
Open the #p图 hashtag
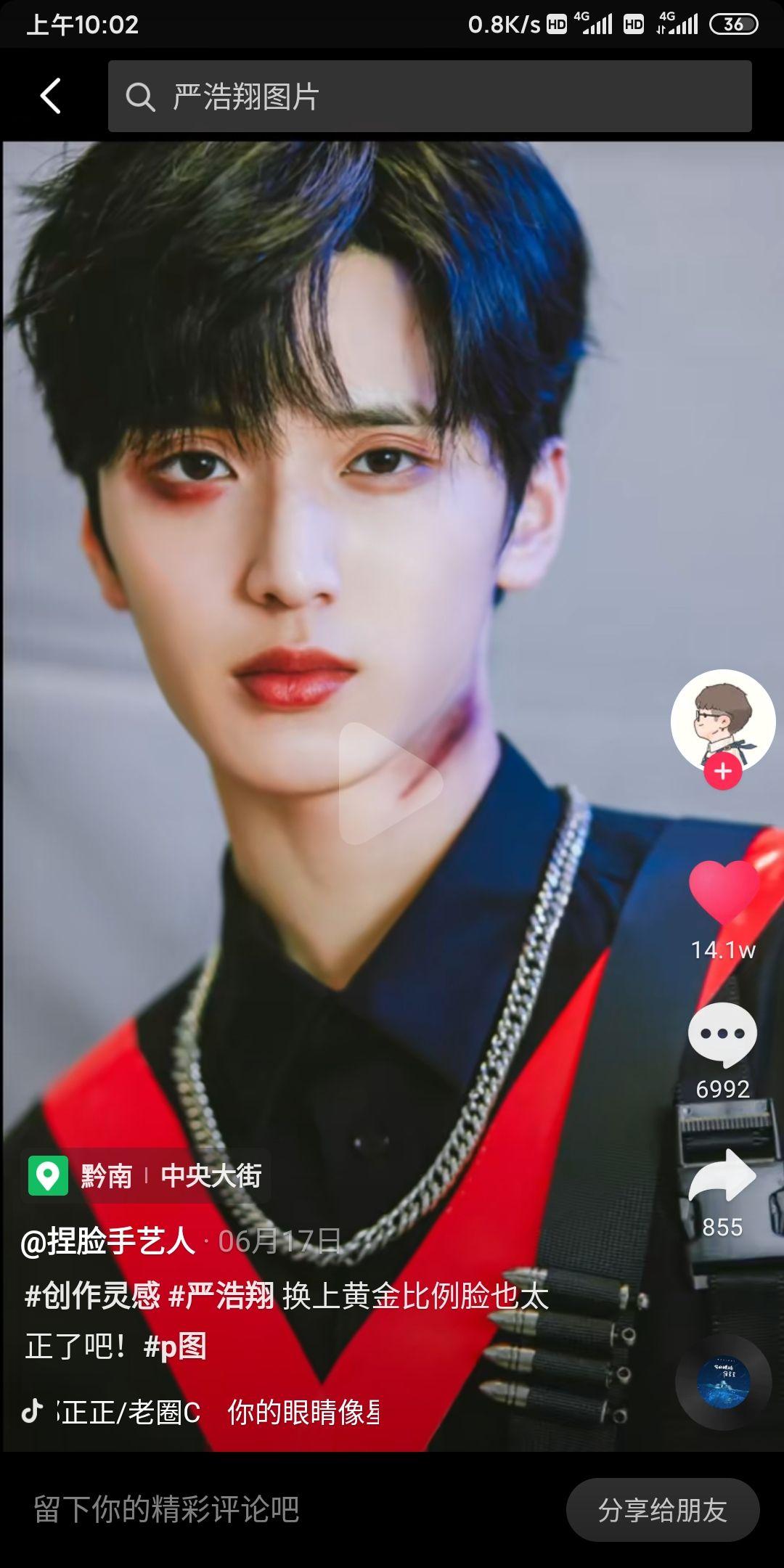pyautogui.click(x=175, y=1347)
